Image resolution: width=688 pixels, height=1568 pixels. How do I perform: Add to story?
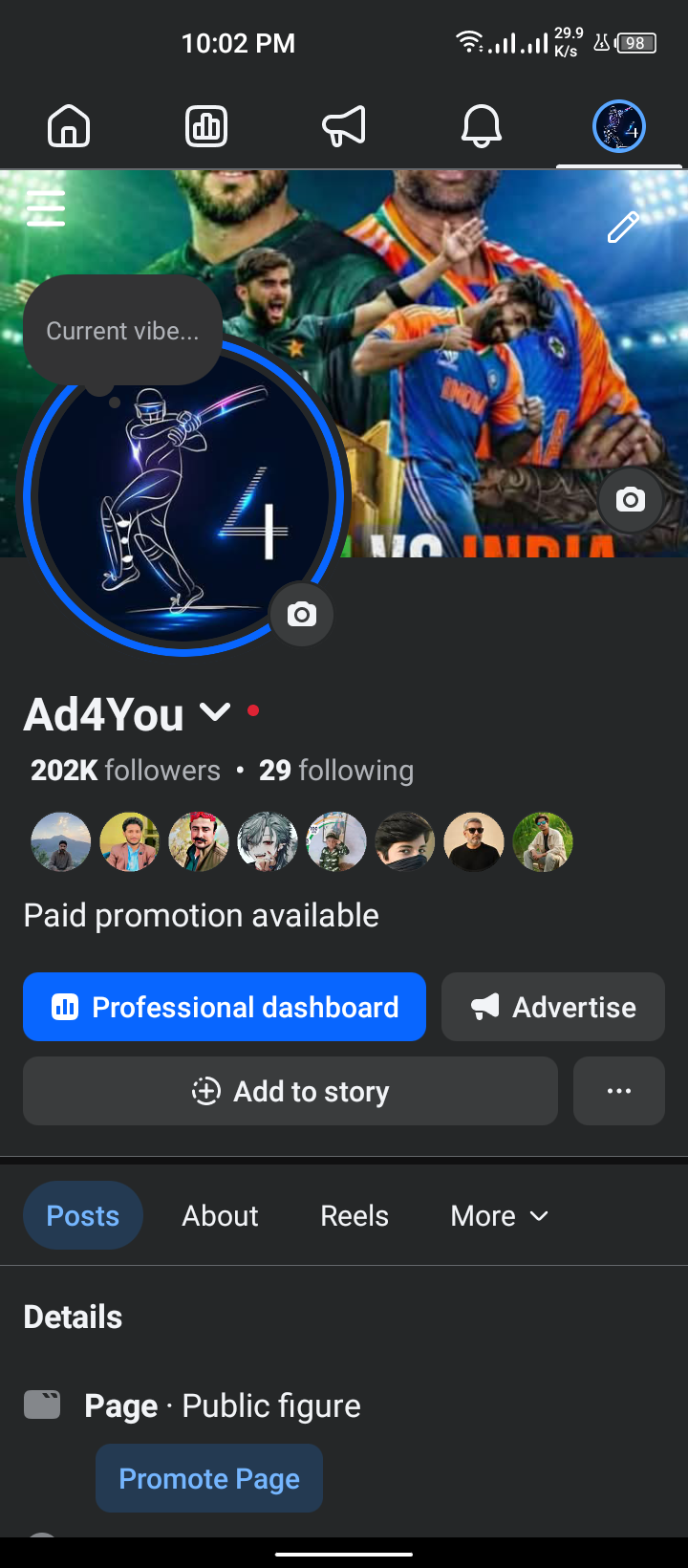(290, 1091)
